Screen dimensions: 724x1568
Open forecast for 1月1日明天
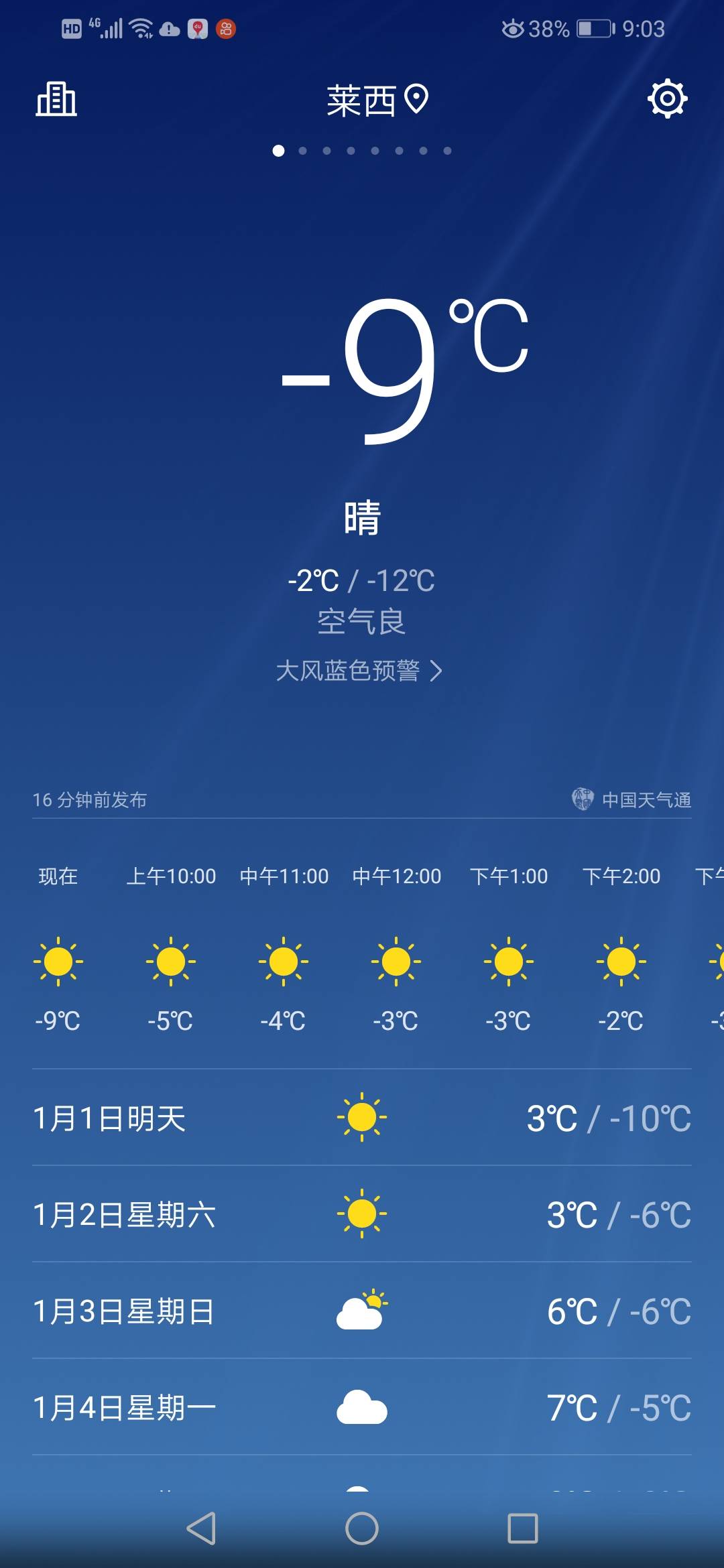click(x=362, y=1118)
